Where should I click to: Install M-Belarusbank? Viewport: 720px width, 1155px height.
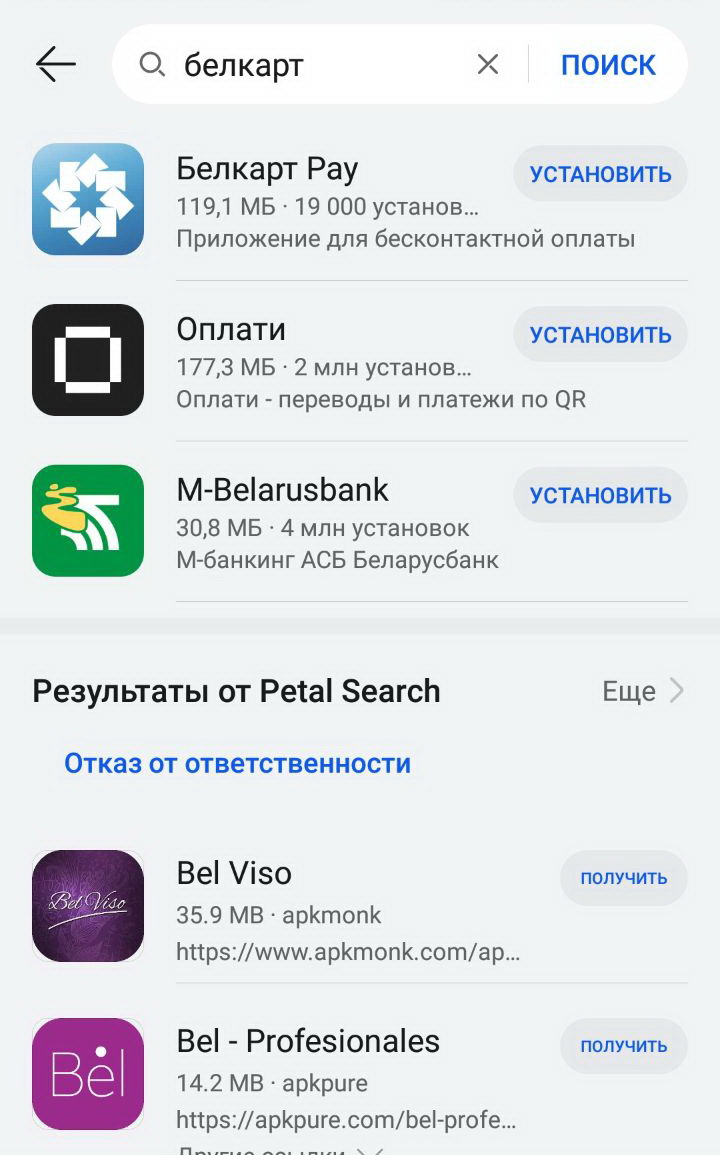click(x=601, y=495)
